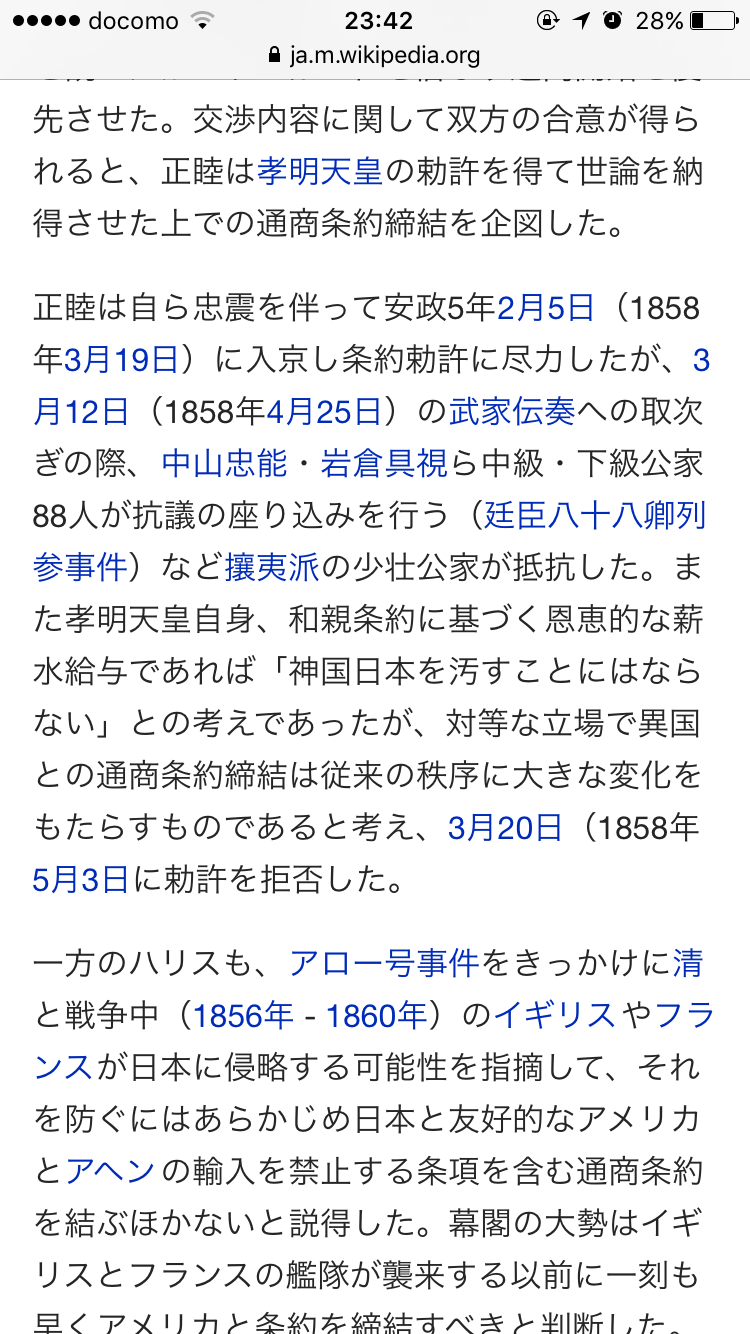Open the 3月19日 date link
The width and height of the screenshot is (750, 1334).
(121, 359)
